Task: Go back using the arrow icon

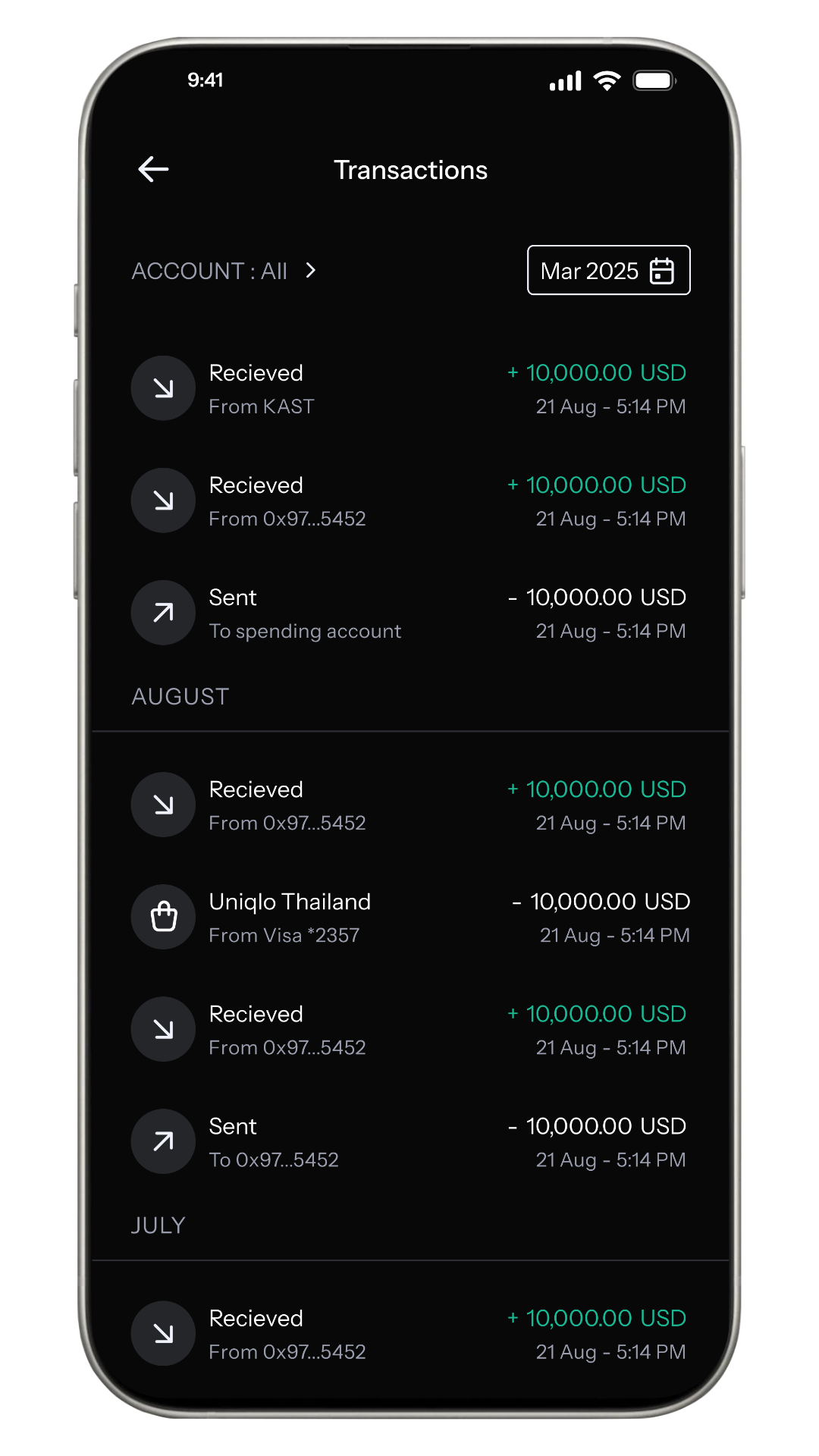Action: pyautogui.click(x=153, y=169)
